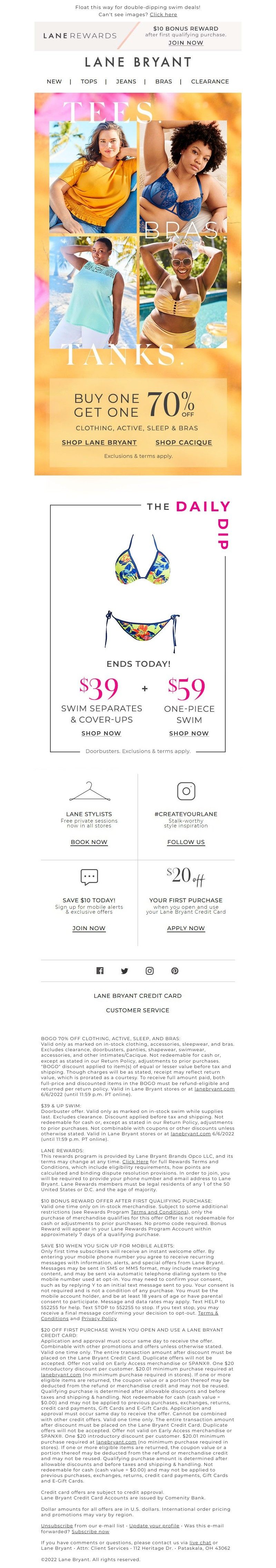Open the 'Click here' view images link
Viewport: 276px width, 1568px height.
point(163,14)
